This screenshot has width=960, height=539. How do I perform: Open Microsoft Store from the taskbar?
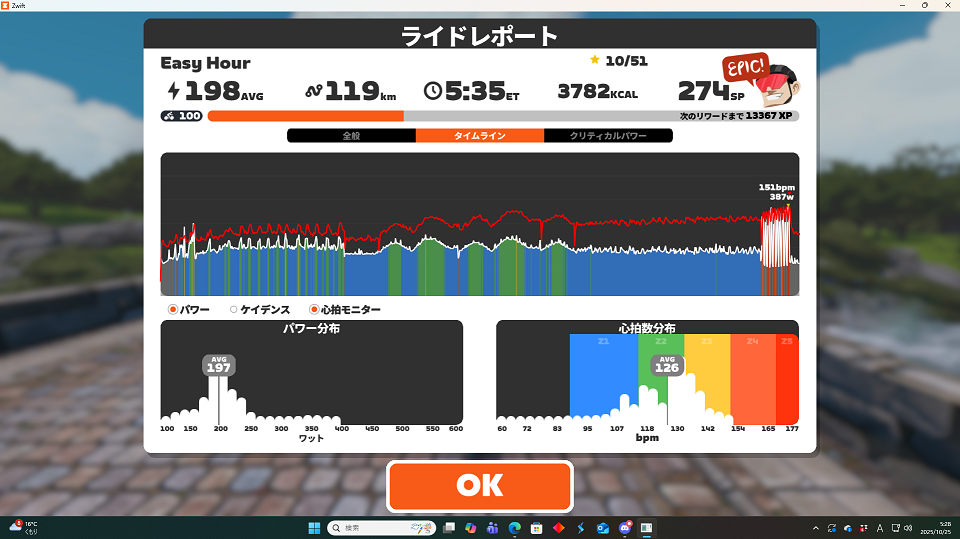(x=536, y=528)
